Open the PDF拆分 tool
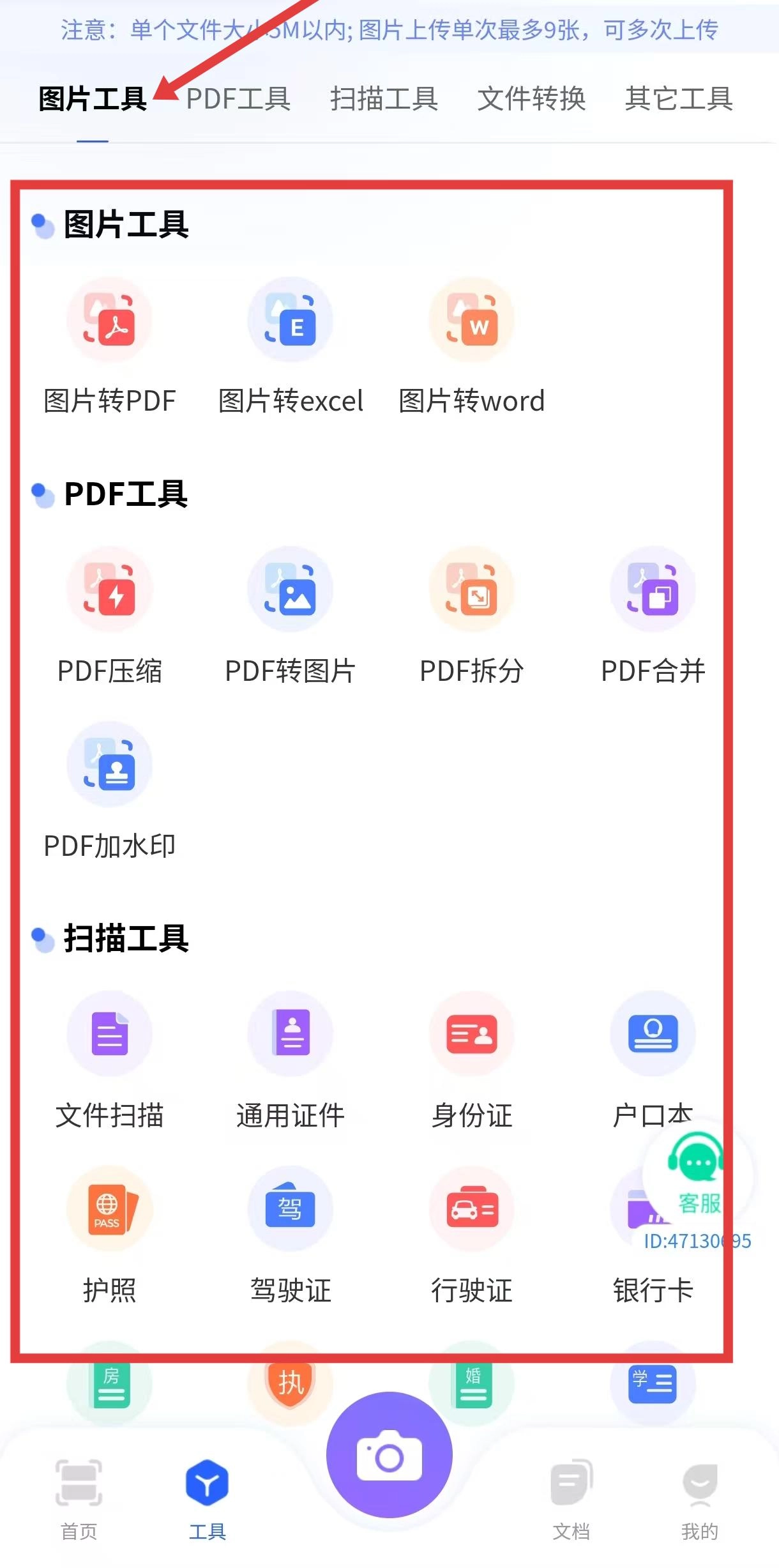 pos(472,590)
